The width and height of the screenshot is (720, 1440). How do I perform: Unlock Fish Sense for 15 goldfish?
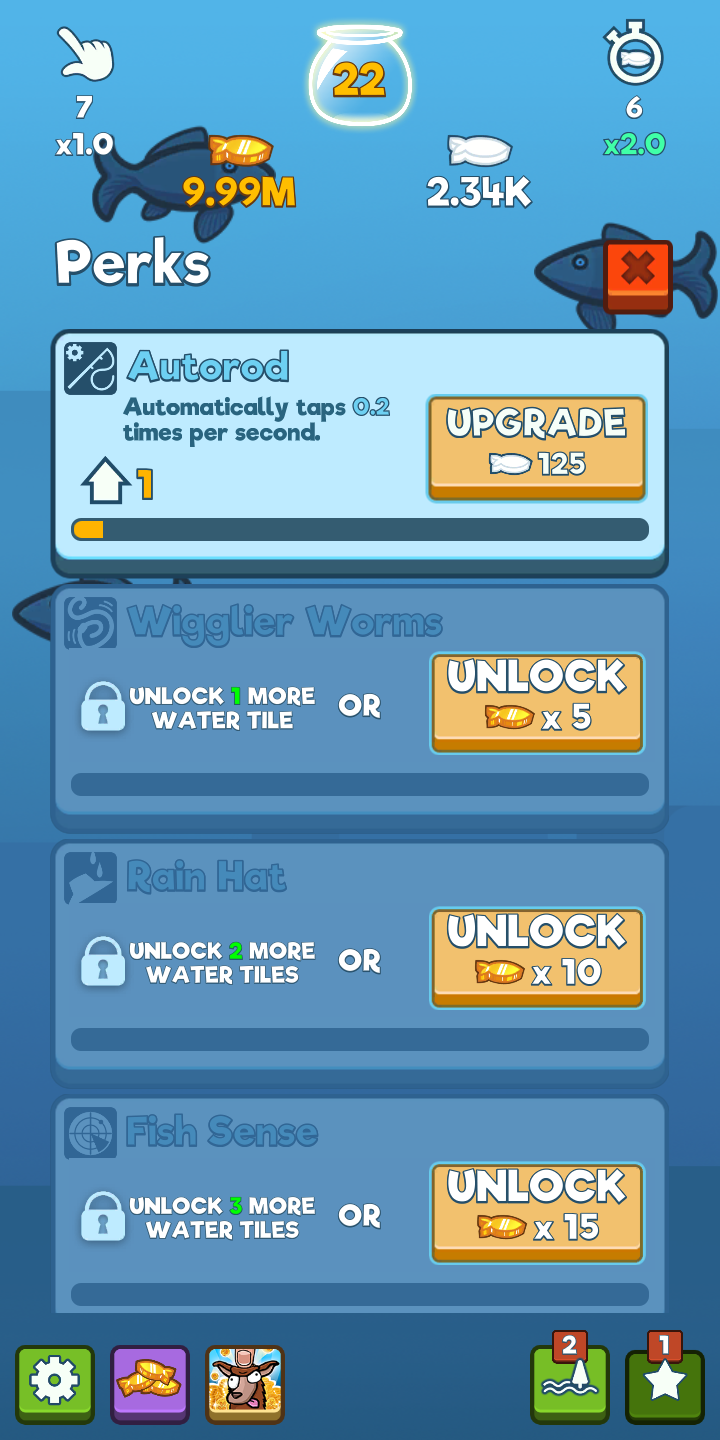click(x=537, y=1212)
